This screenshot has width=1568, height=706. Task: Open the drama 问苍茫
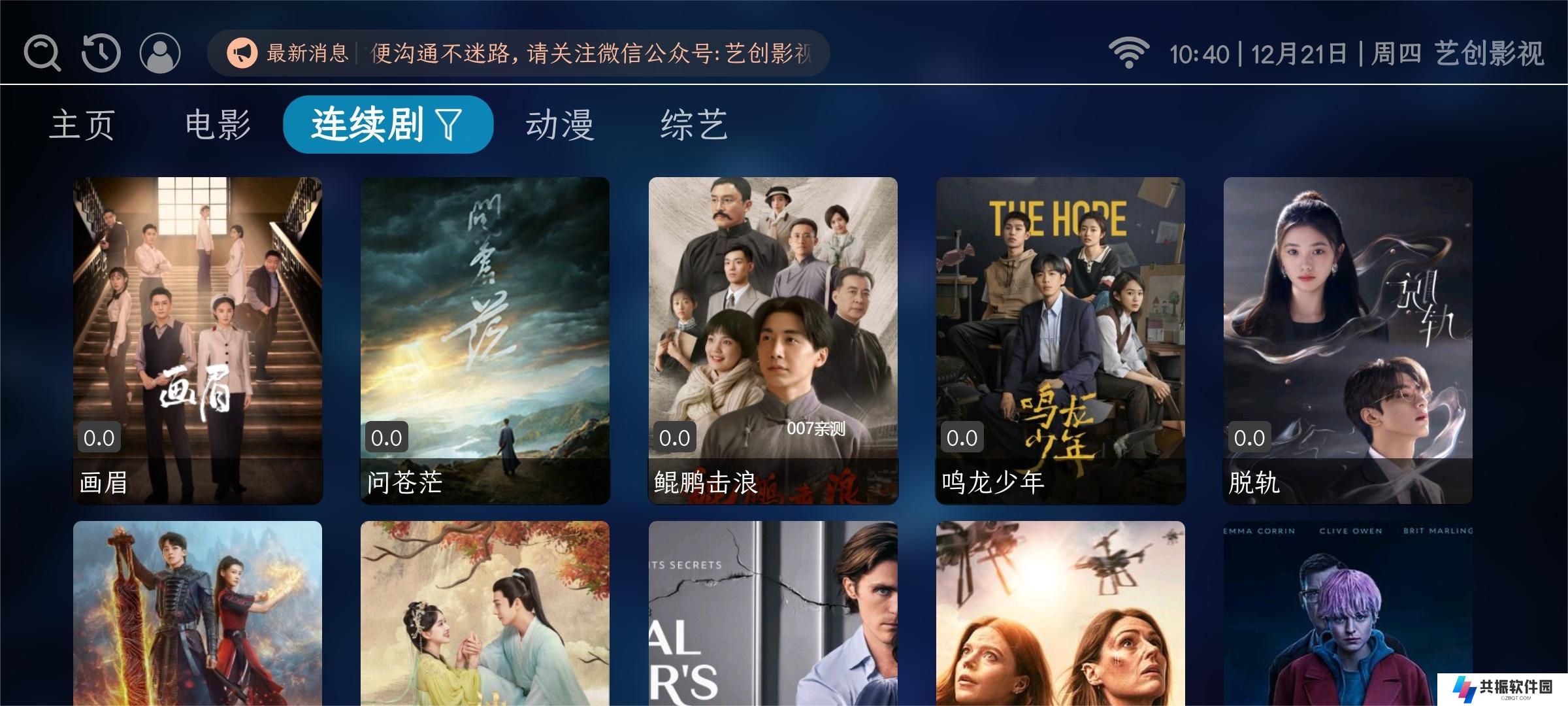(485, 340)
